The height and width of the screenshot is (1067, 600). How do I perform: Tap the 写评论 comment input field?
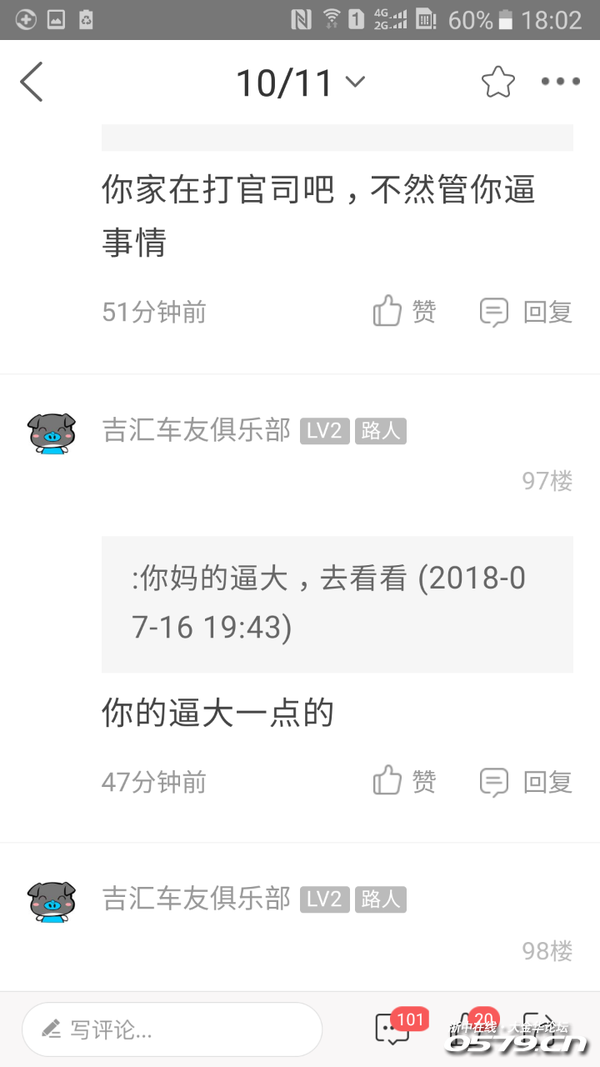172,1029
